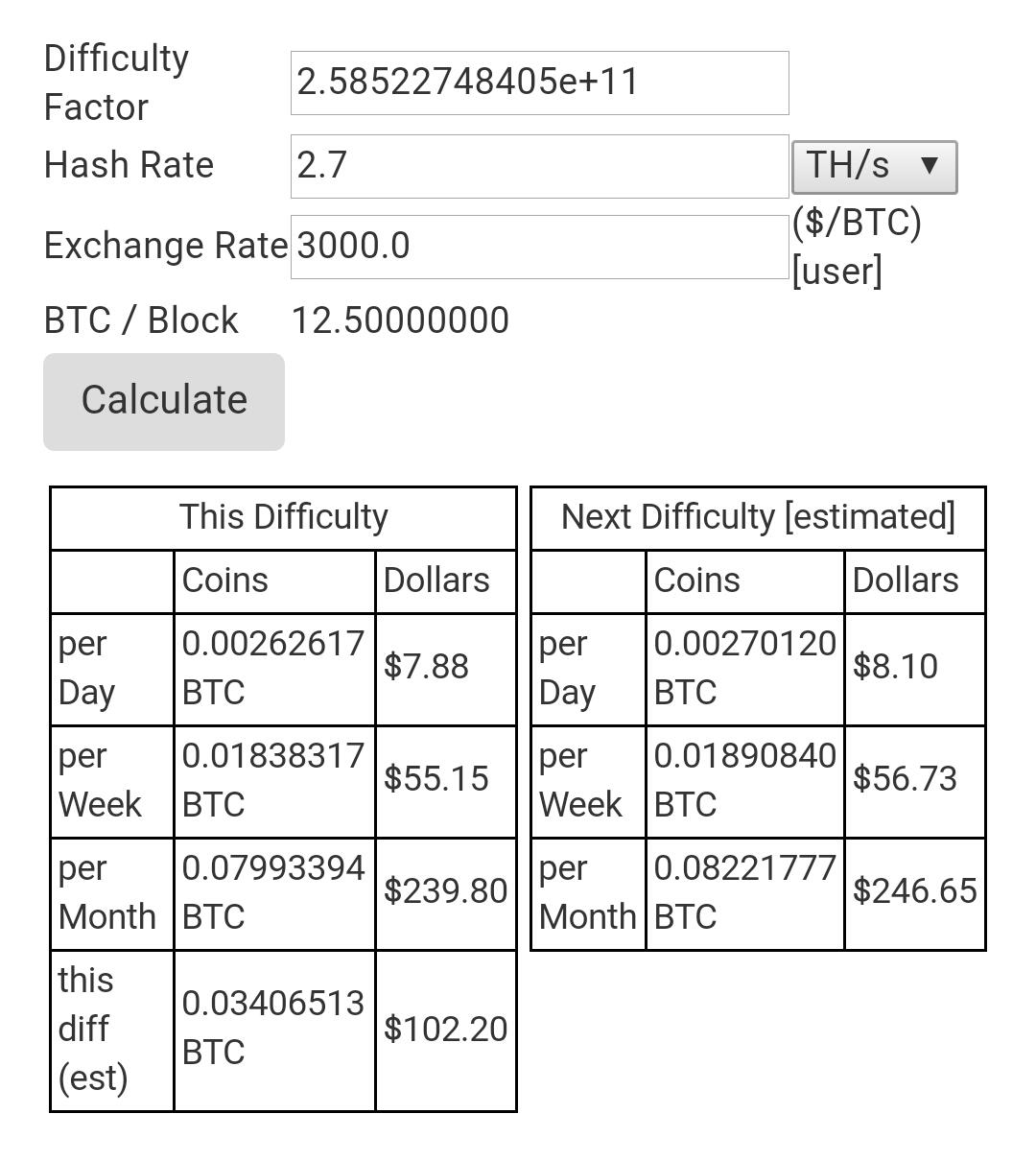
Task: Tap the Calculate button
Action: click(164, 401)
